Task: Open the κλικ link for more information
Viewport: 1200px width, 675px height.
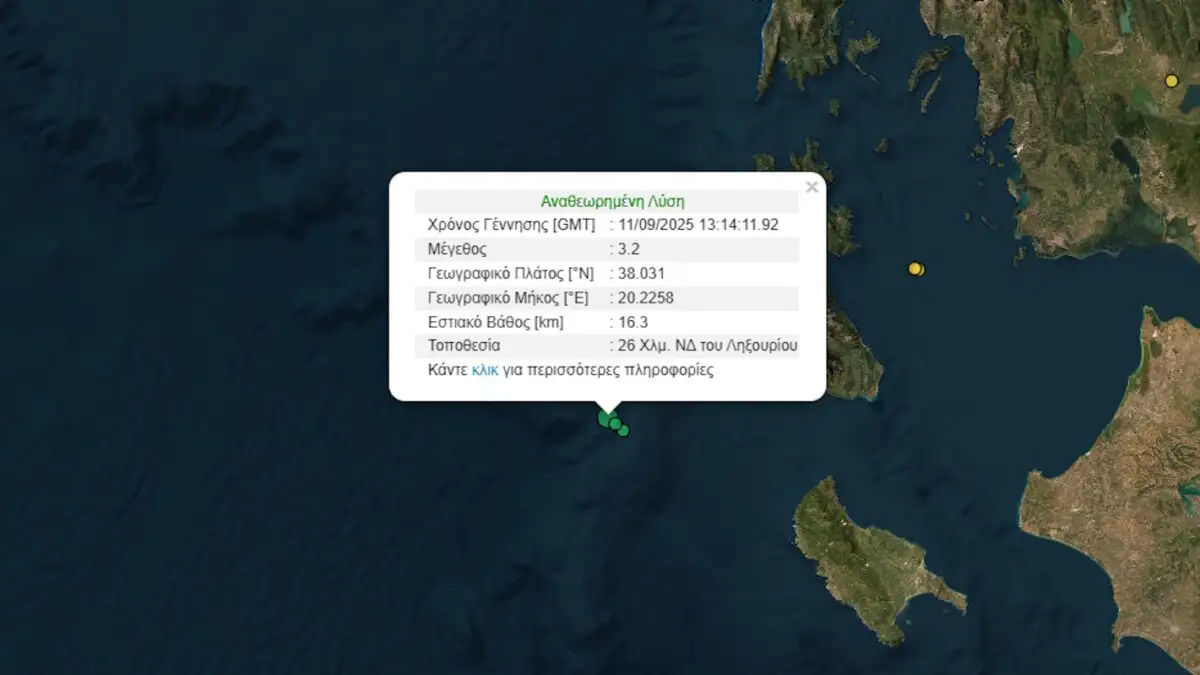Action: click(x=484, y=370)
